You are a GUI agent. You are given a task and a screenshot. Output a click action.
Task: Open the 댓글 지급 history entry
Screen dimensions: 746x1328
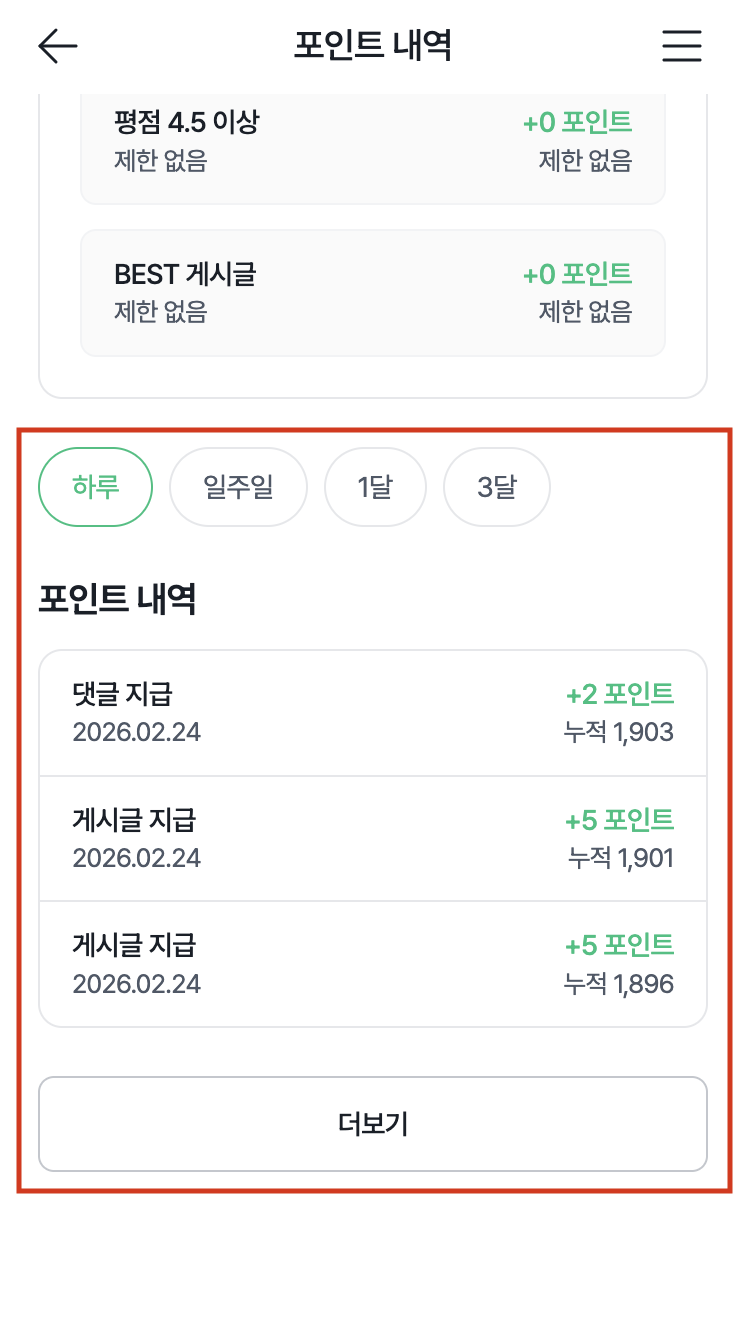pos(373,712)
